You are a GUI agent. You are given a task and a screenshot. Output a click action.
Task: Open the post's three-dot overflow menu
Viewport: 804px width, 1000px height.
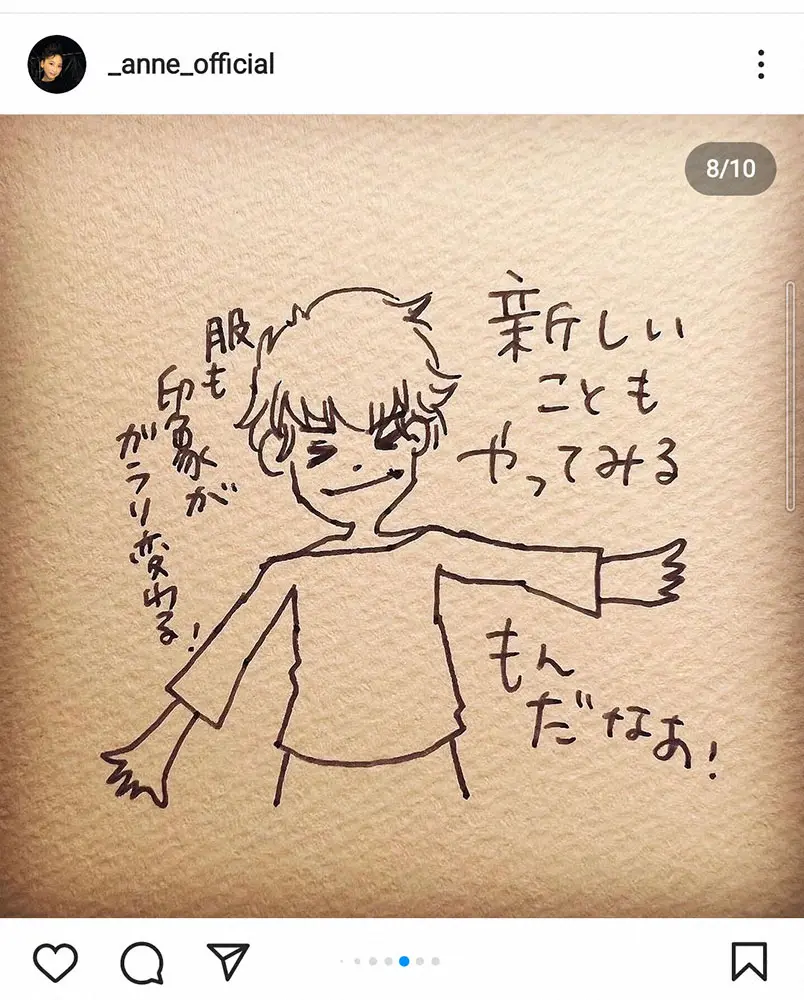pos(761,65)
